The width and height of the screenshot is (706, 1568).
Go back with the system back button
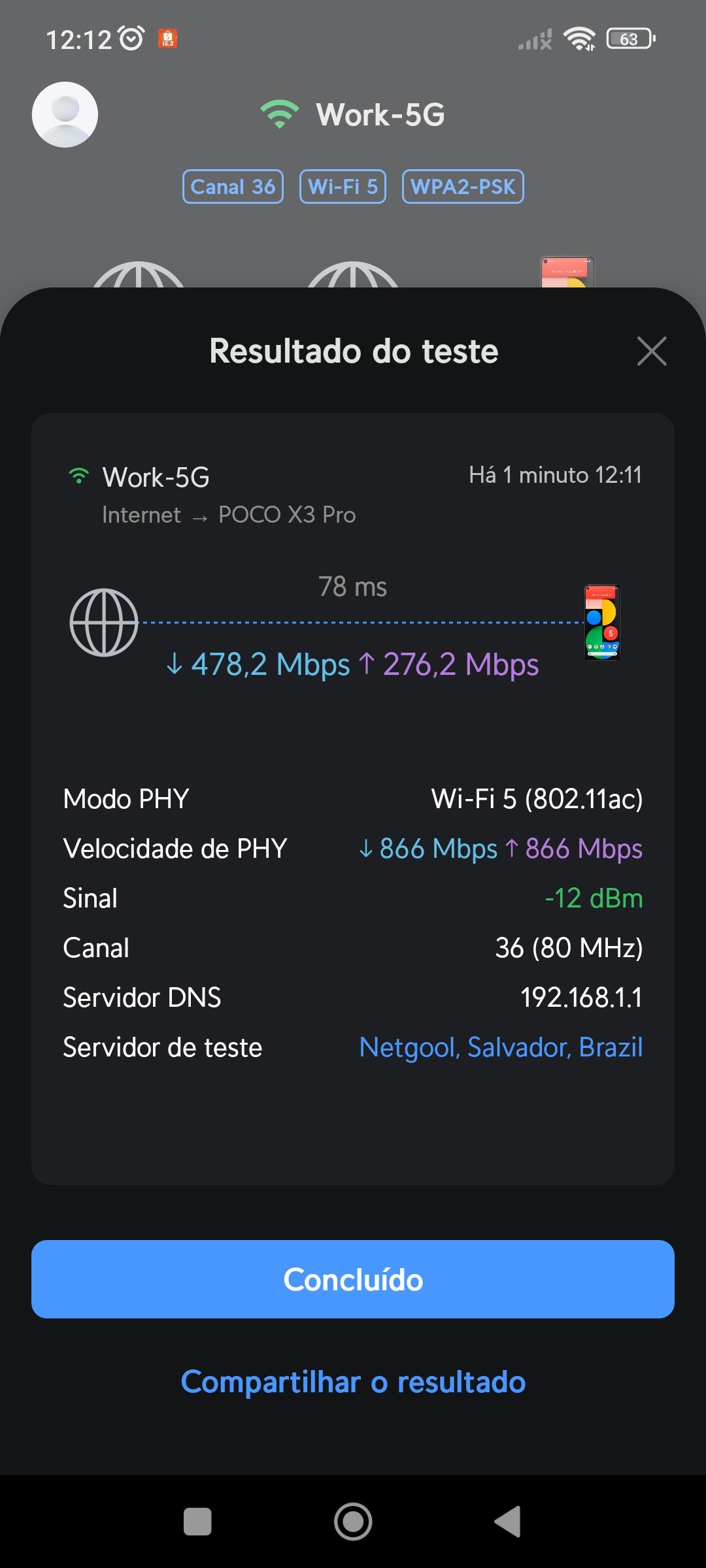508,1522
